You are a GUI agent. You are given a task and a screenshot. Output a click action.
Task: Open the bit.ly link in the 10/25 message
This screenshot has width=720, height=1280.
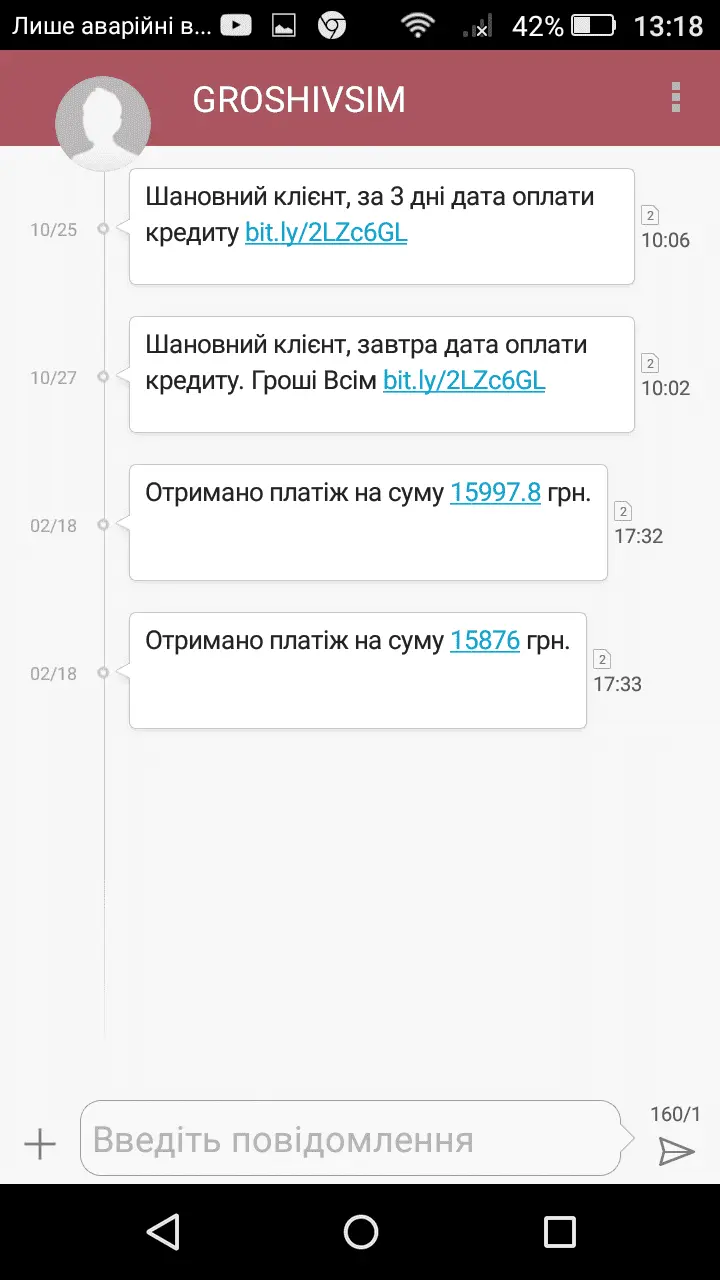pos(326,234)
